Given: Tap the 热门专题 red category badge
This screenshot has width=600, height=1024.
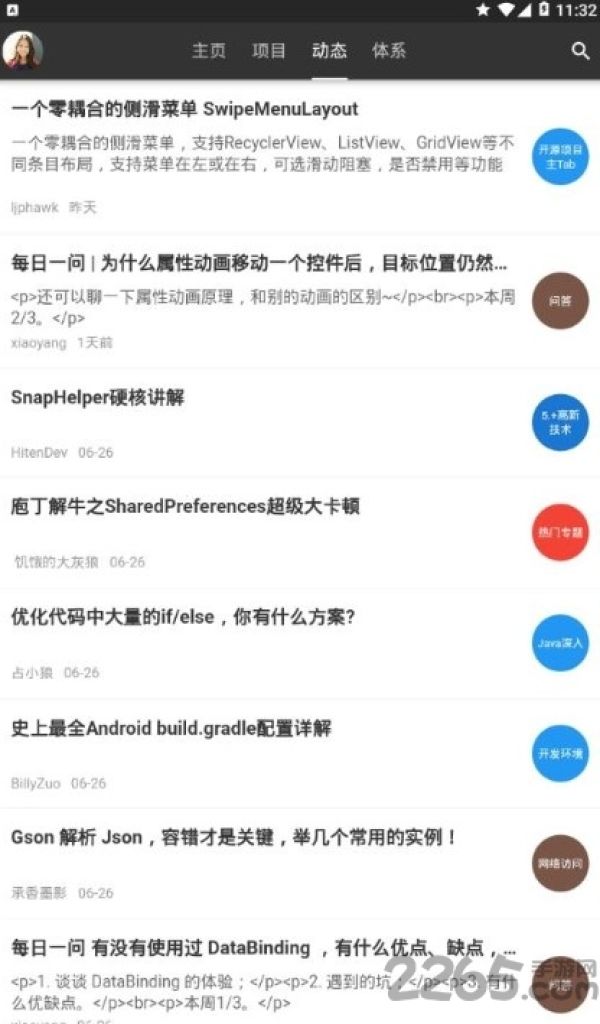Looking at the screenshot, I should [560, 532].
